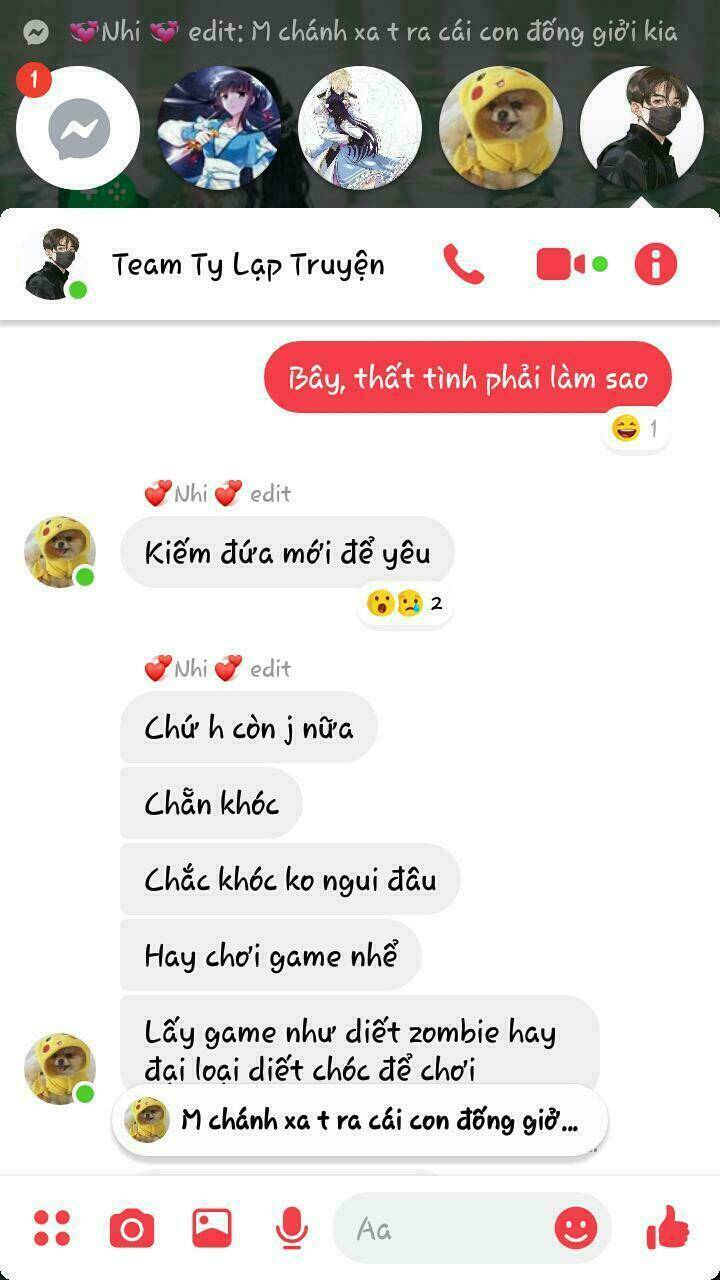Open the Pikachu dog chat head
This screenshot has width=720, height=1280.
coord(500,128)
